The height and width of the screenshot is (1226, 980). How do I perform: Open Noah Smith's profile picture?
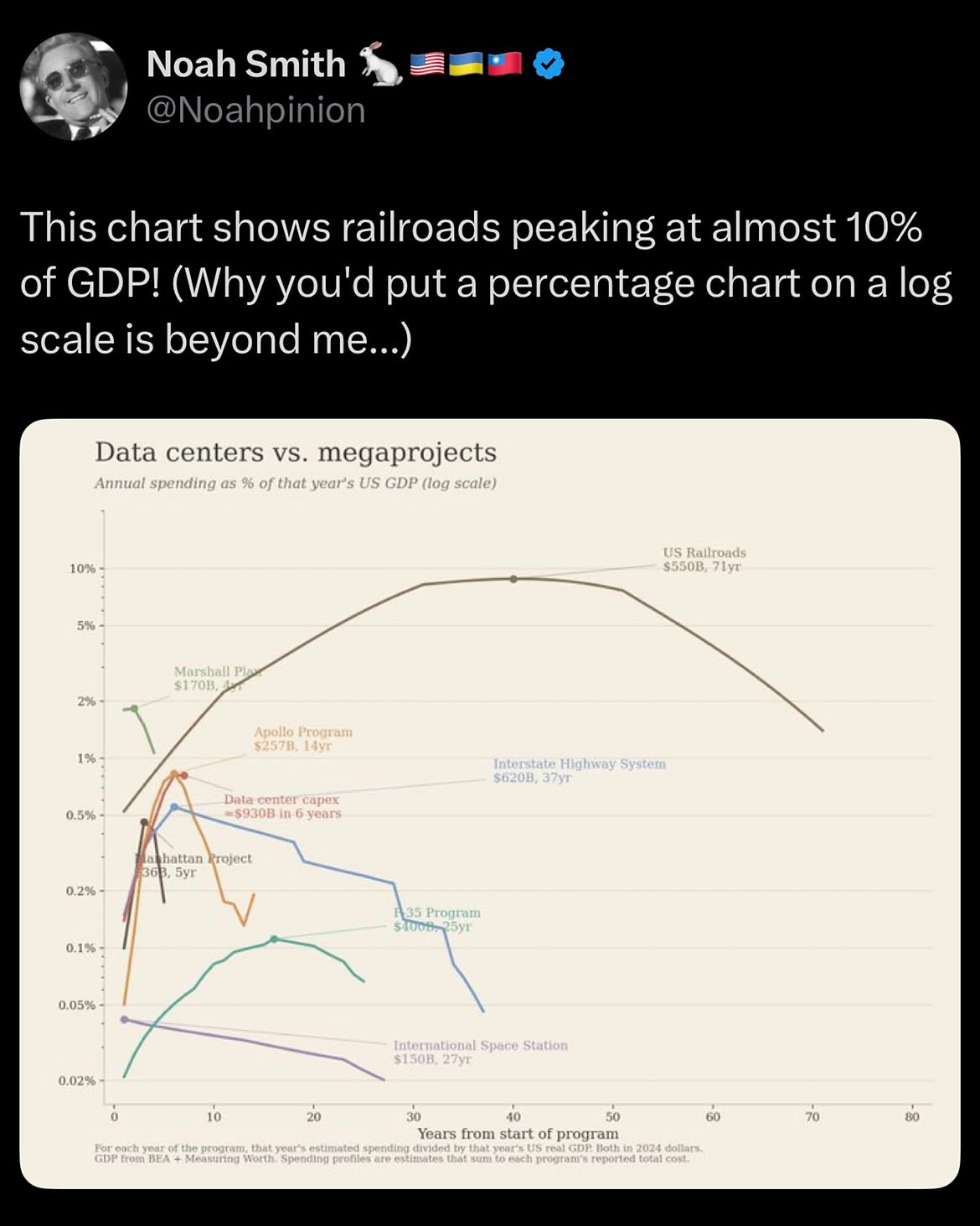click(x=74, y=86)
